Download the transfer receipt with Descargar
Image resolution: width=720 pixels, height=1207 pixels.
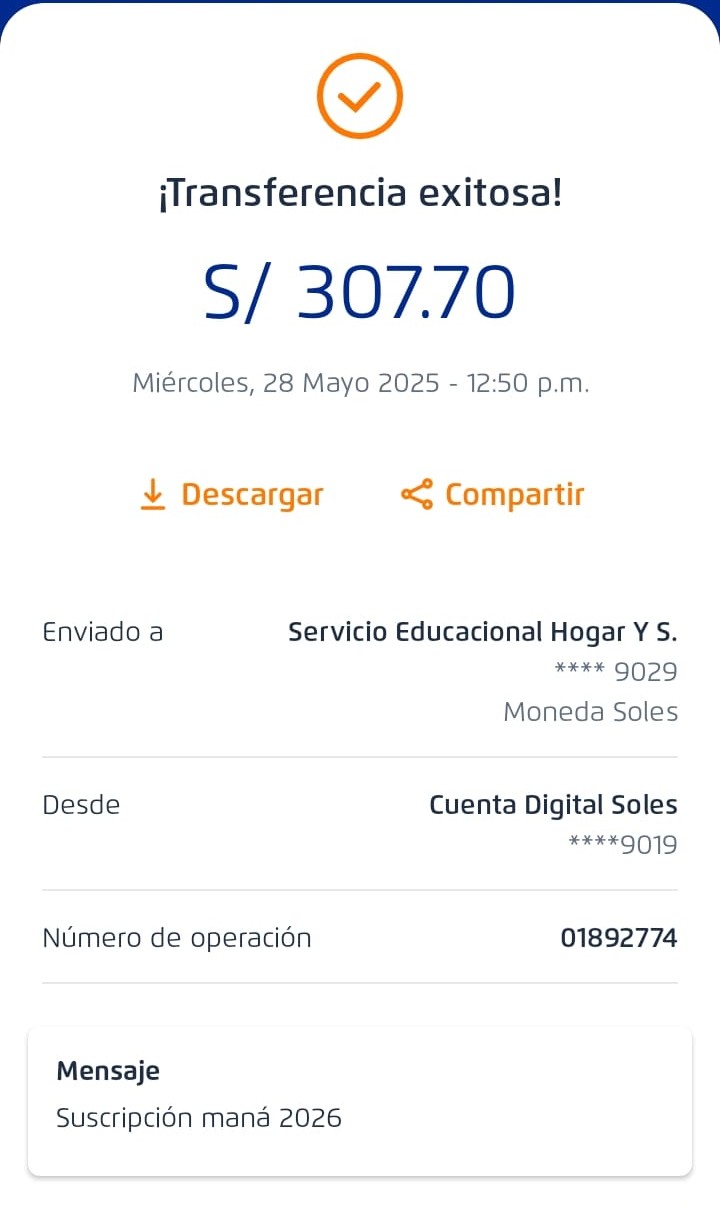232,495
